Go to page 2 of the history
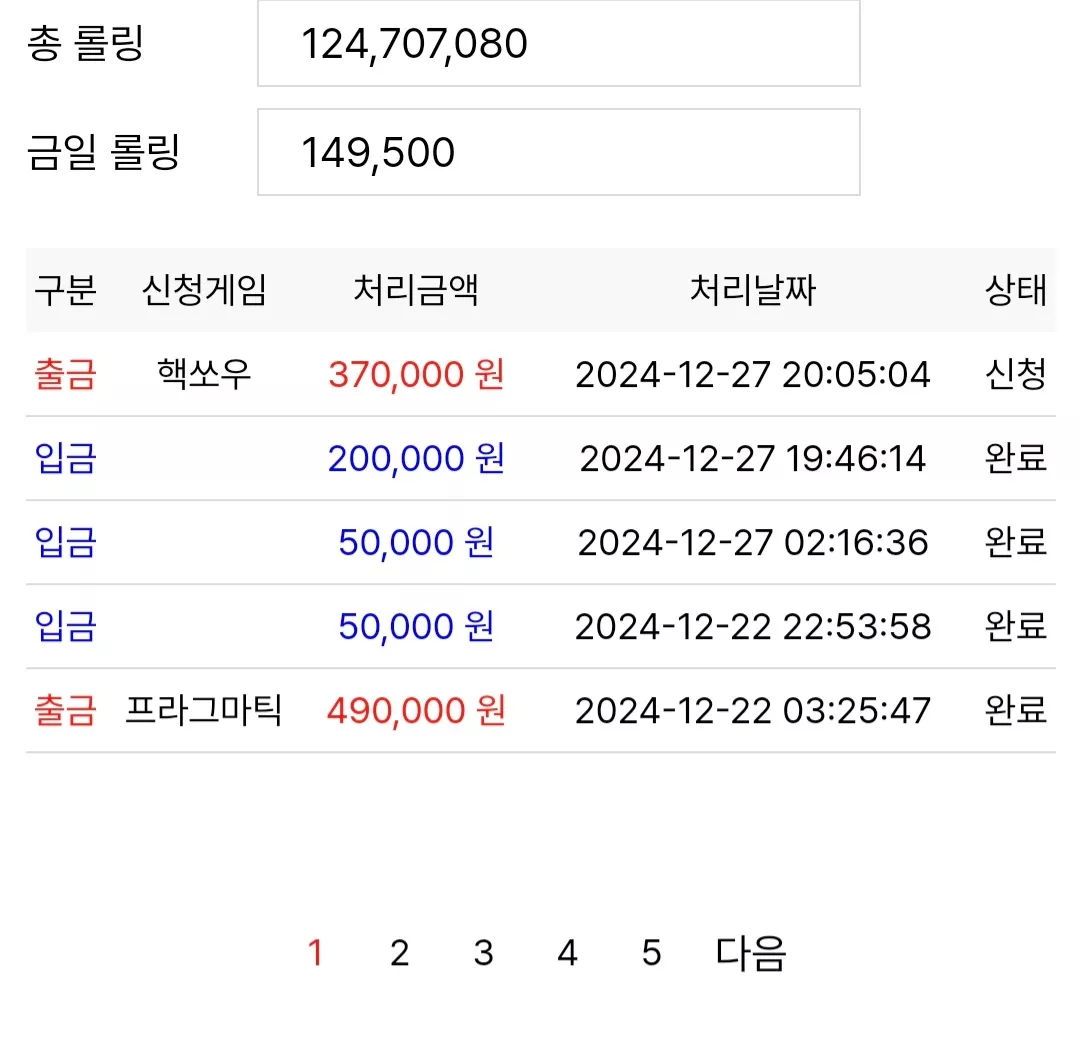1080x1053 pixels. (399, 953)
